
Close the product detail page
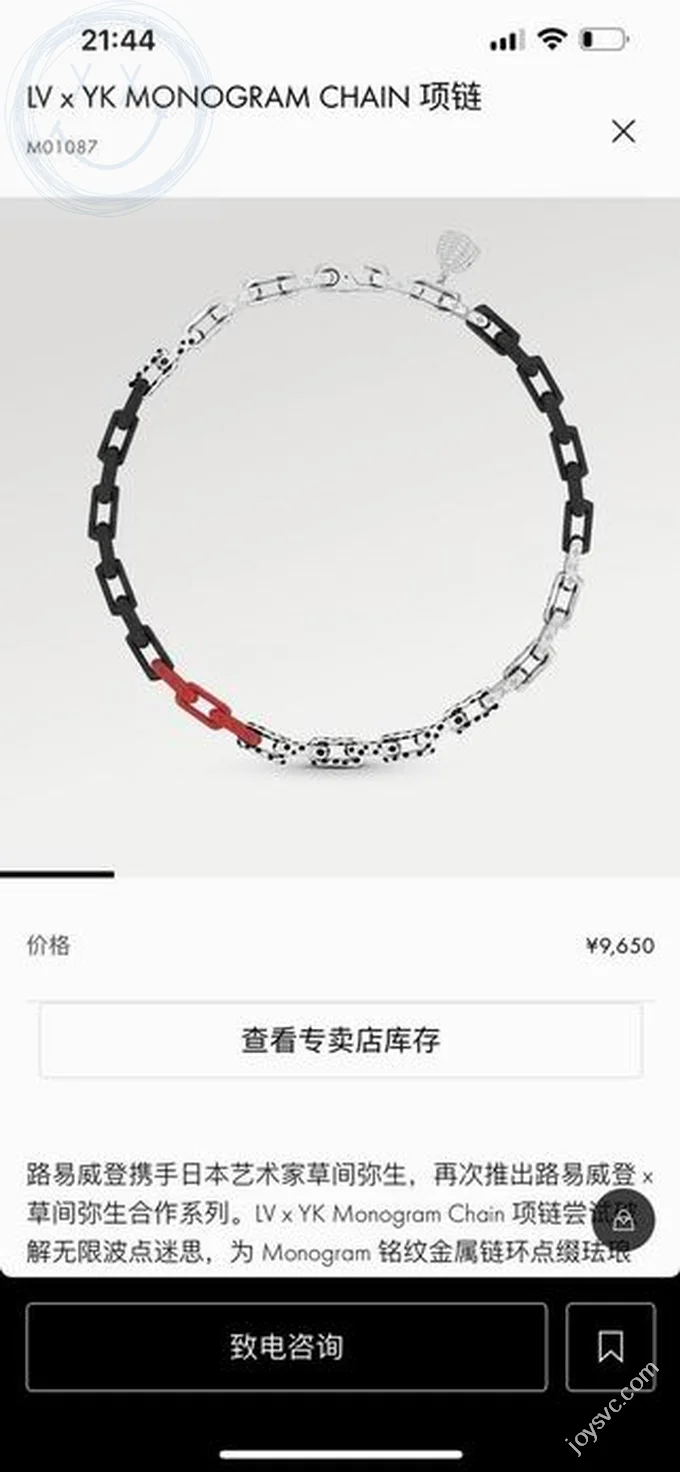[623, 131]
